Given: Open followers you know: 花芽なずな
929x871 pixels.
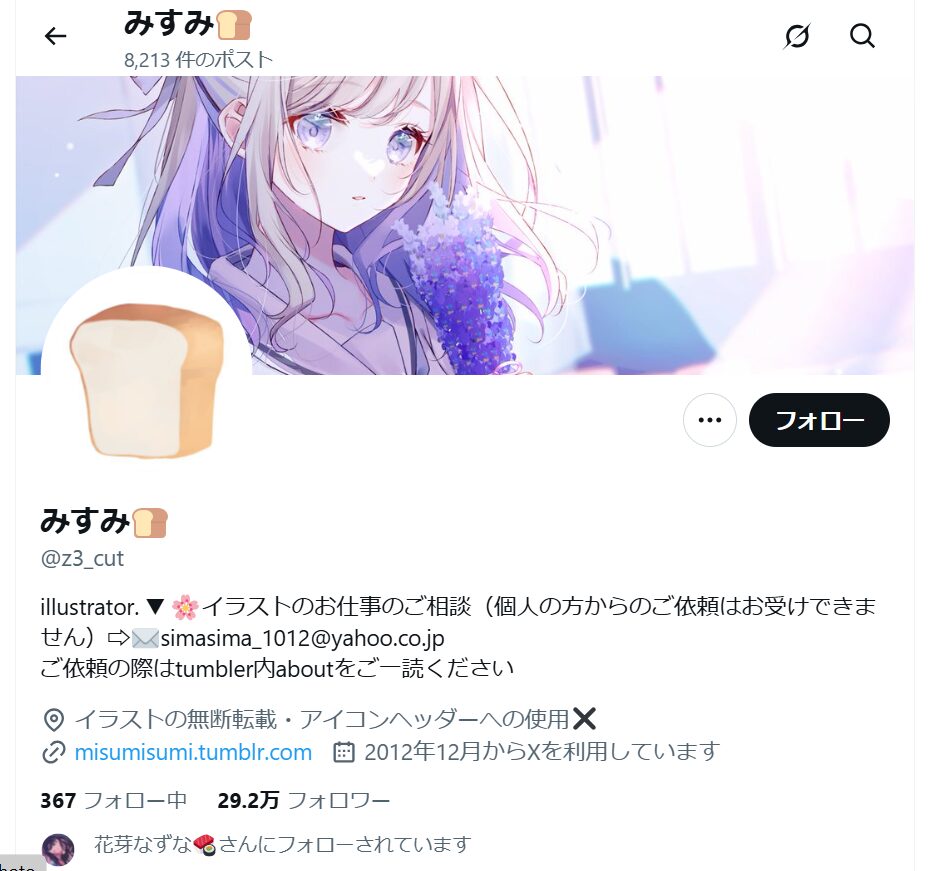Looking at the screenshot, I should tap(280, 845).
